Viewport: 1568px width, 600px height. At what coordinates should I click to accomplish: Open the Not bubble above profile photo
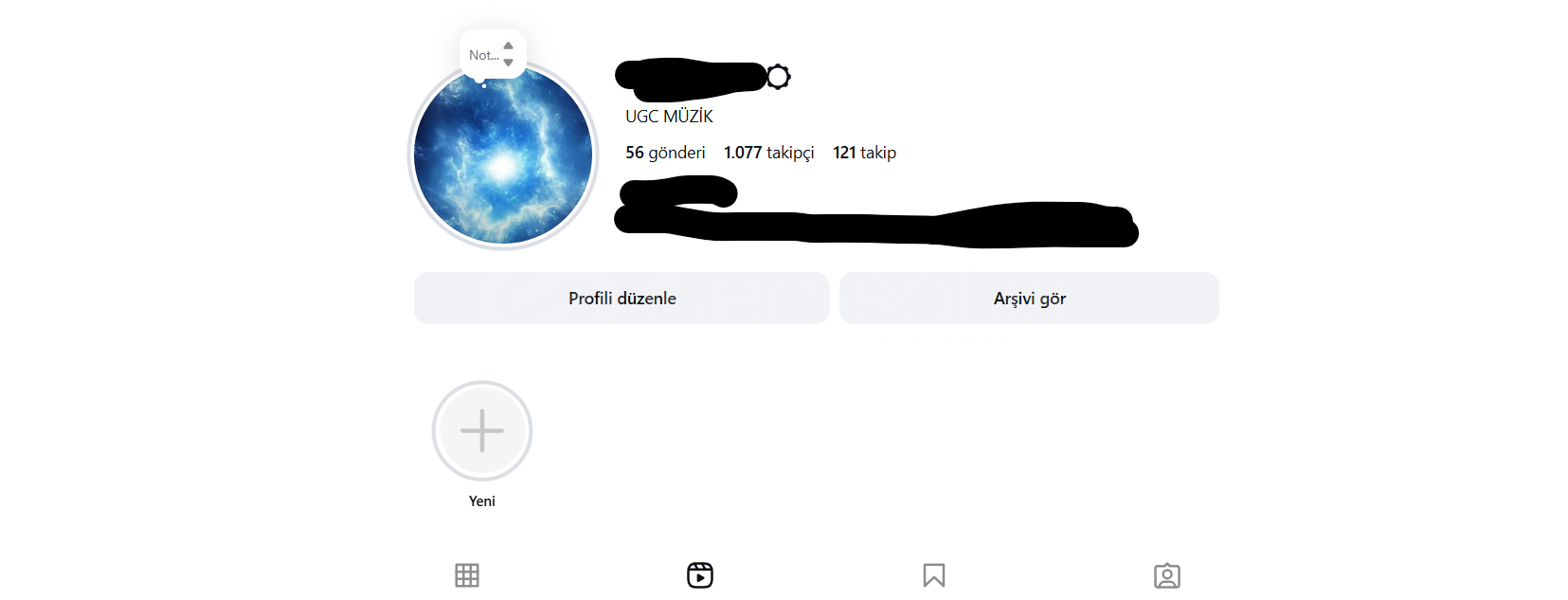click(x=492, y=55)
